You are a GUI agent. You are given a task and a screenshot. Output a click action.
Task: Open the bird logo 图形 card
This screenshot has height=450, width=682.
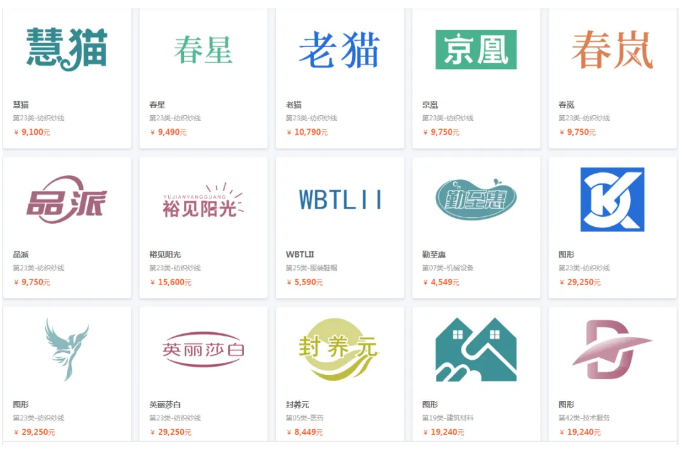67,374
